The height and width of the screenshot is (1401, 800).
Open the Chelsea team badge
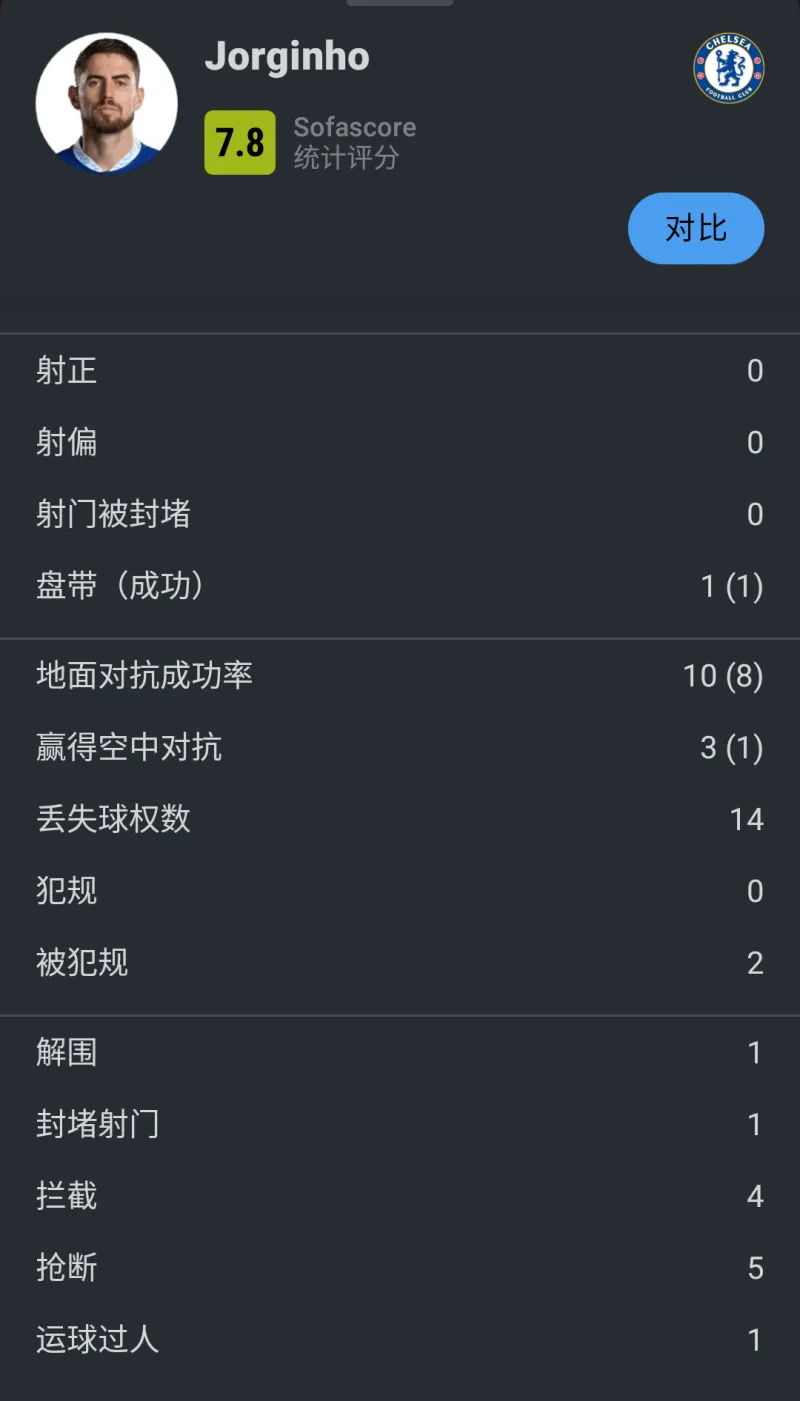click(x=729, y=68)
